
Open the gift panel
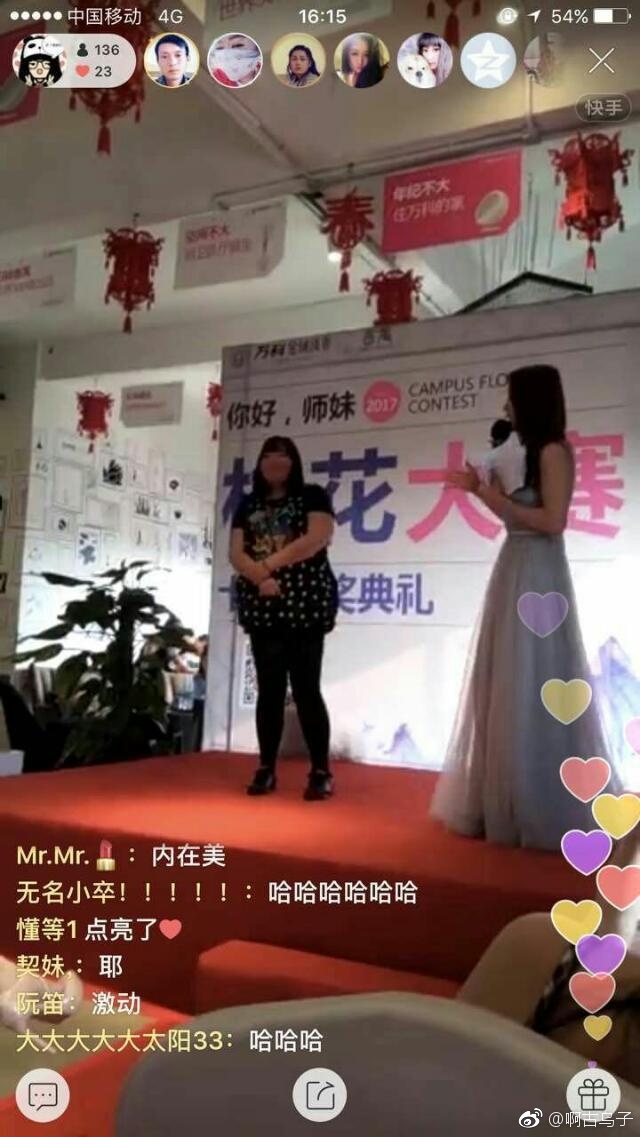[593, 1096]
